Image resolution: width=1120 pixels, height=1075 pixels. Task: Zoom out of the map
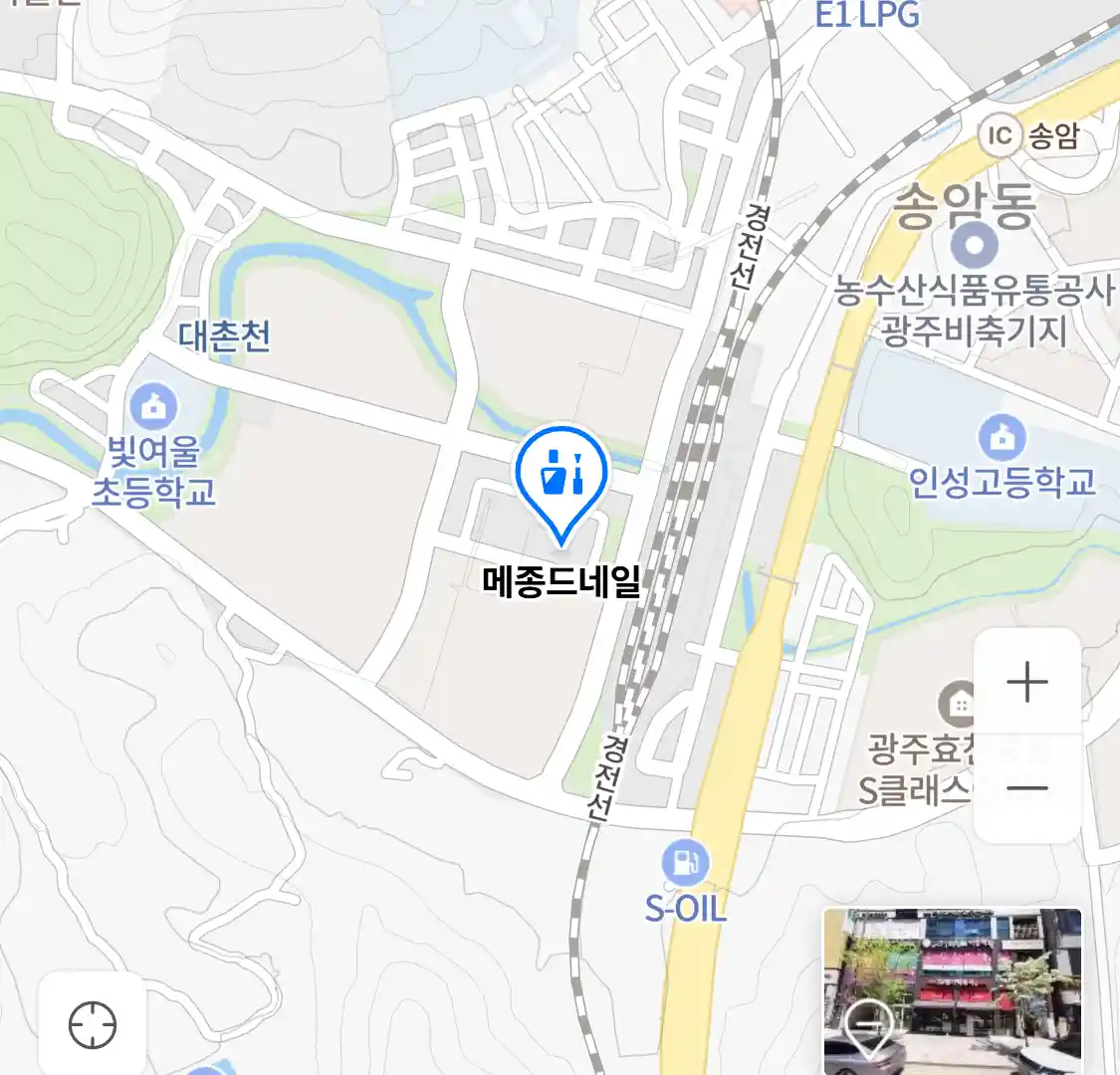1026,789
